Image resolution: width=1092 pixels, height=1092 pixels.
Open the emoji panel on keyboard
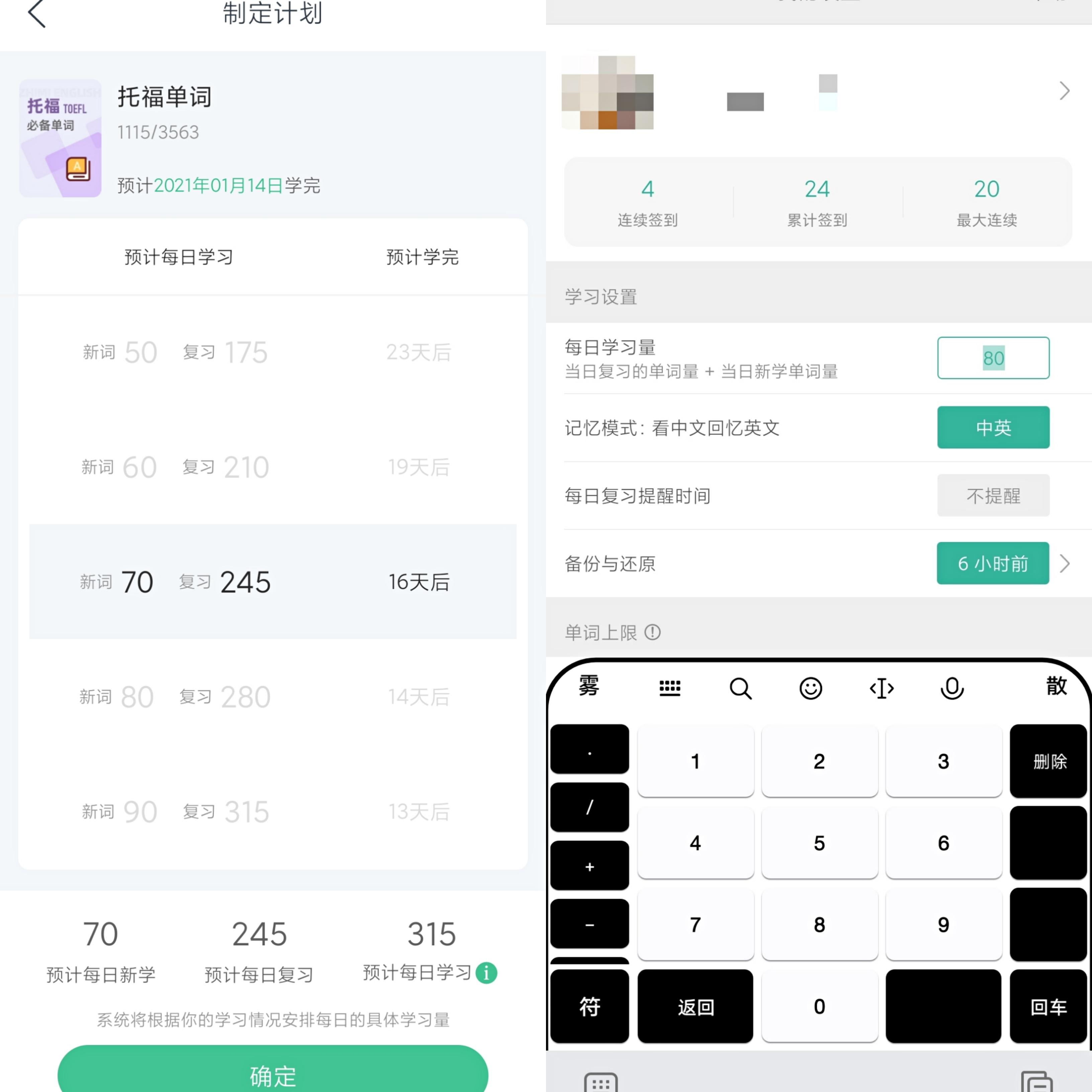point(811,689)
